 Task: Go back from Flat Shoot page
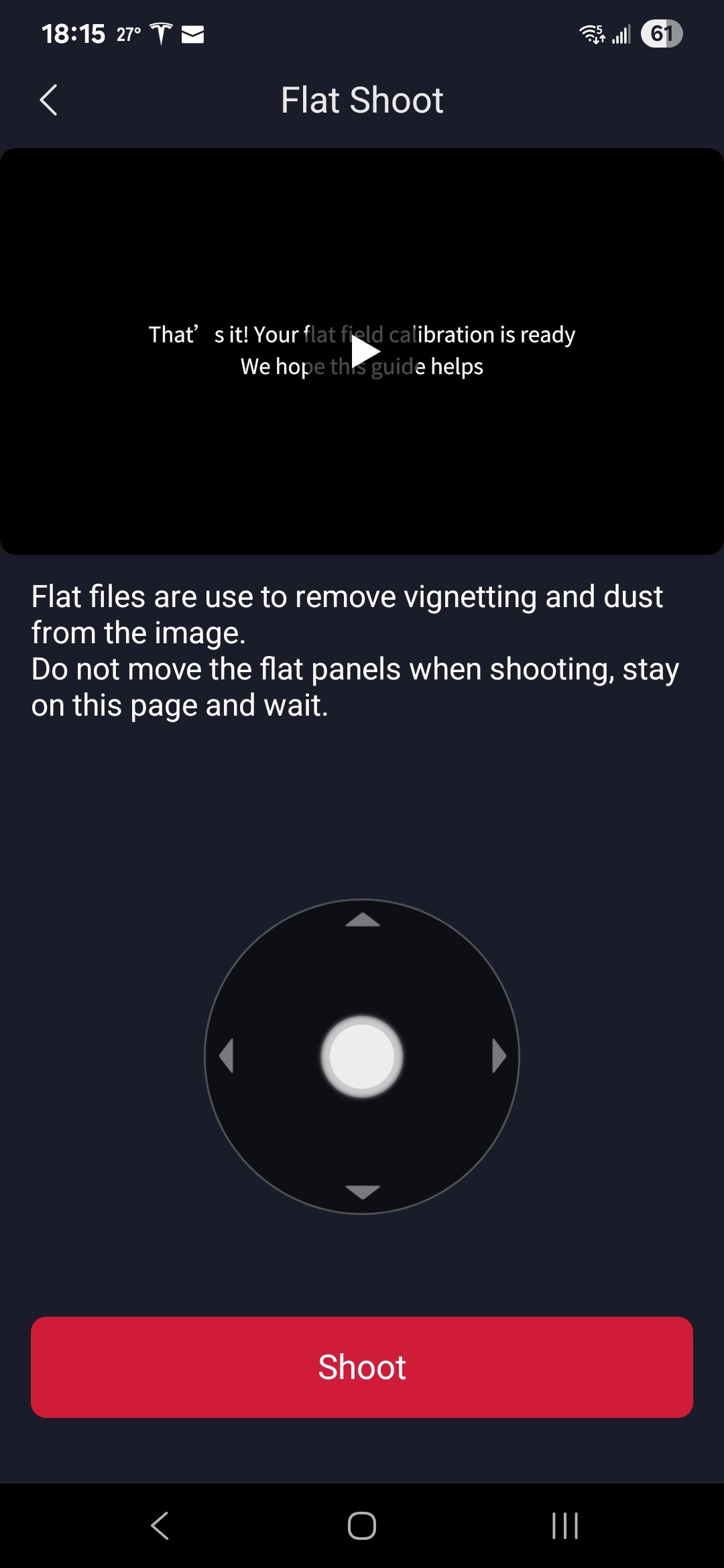48,101
